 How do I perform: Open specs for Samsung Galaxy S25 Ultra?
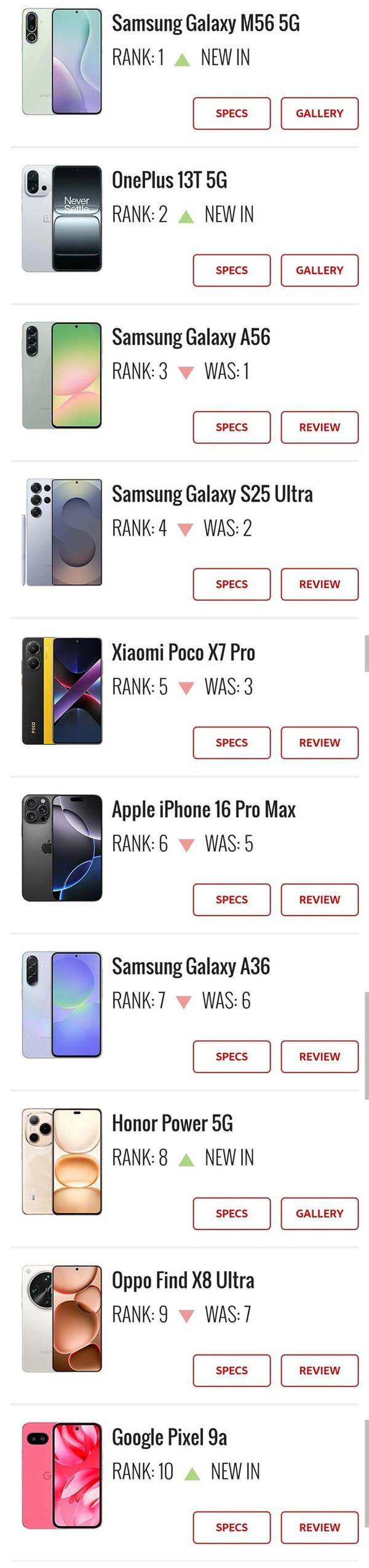[x=231, y=584]
